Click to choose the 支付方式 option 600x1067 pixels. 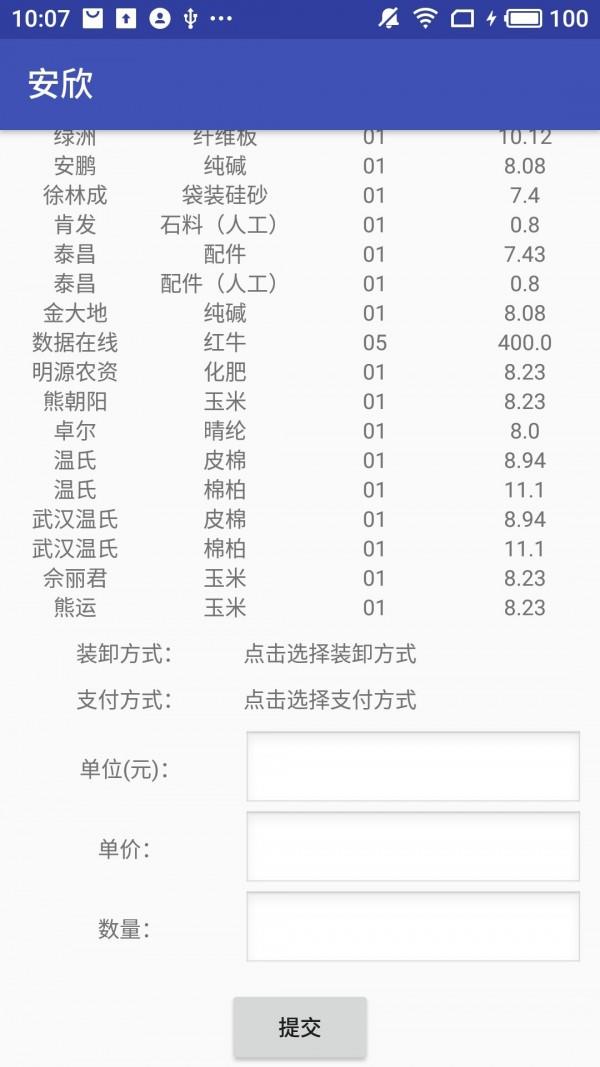[330, 700]
